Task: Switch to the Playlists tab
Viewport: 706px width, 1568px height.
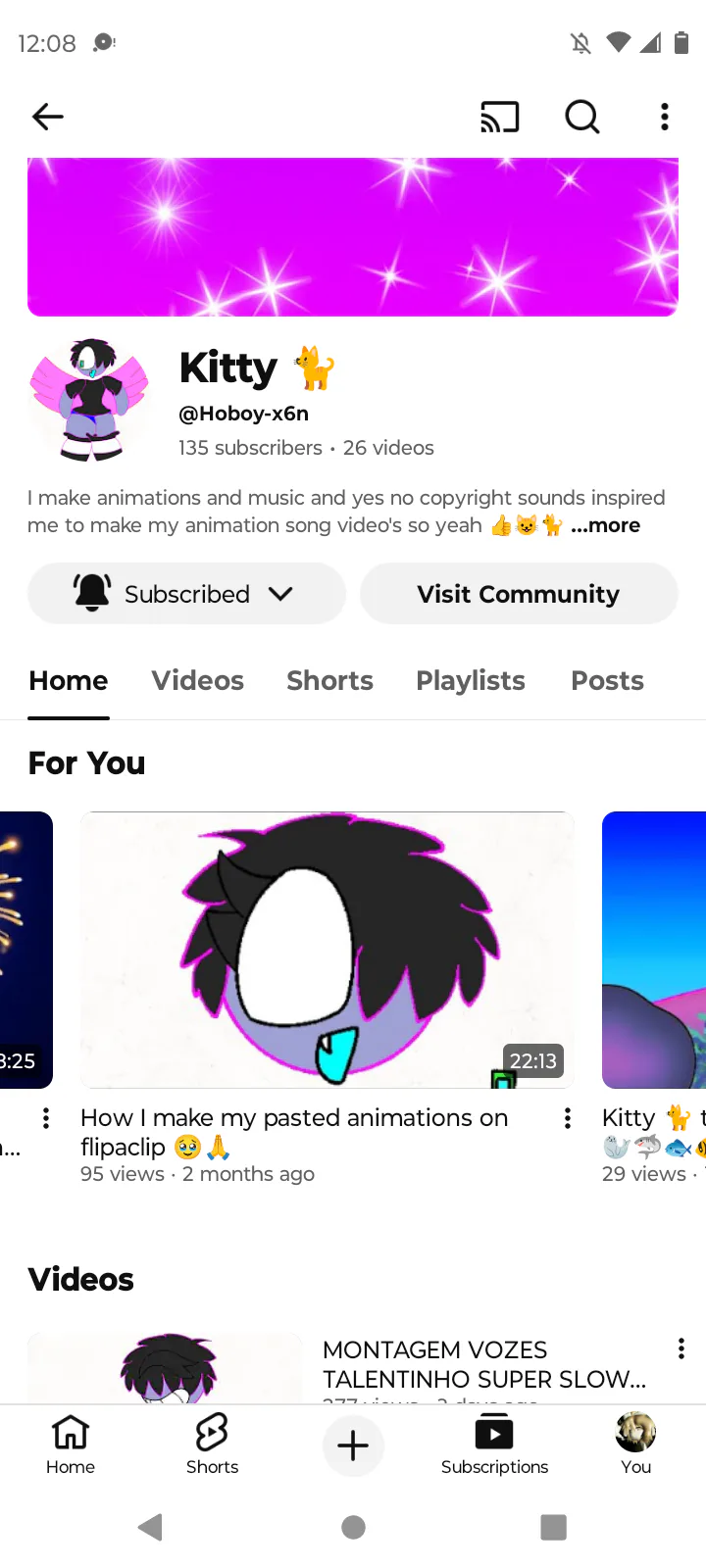Action: 470,680
